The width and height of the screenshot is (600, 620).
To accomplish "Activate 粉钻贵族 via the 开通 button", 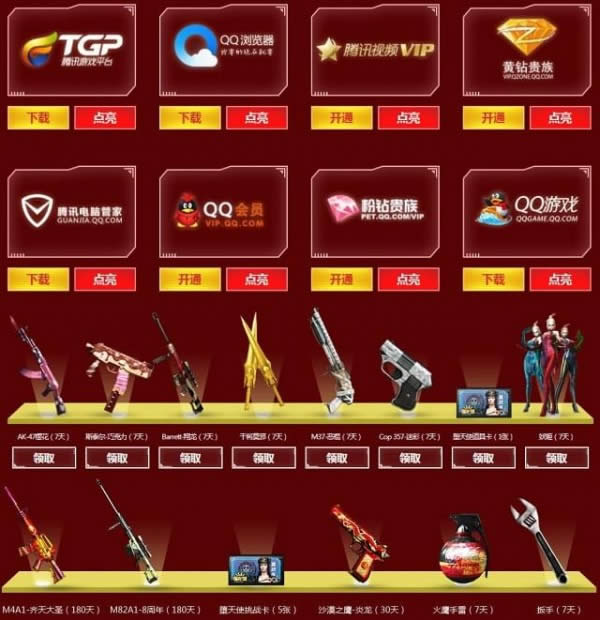I will [342, 280].
